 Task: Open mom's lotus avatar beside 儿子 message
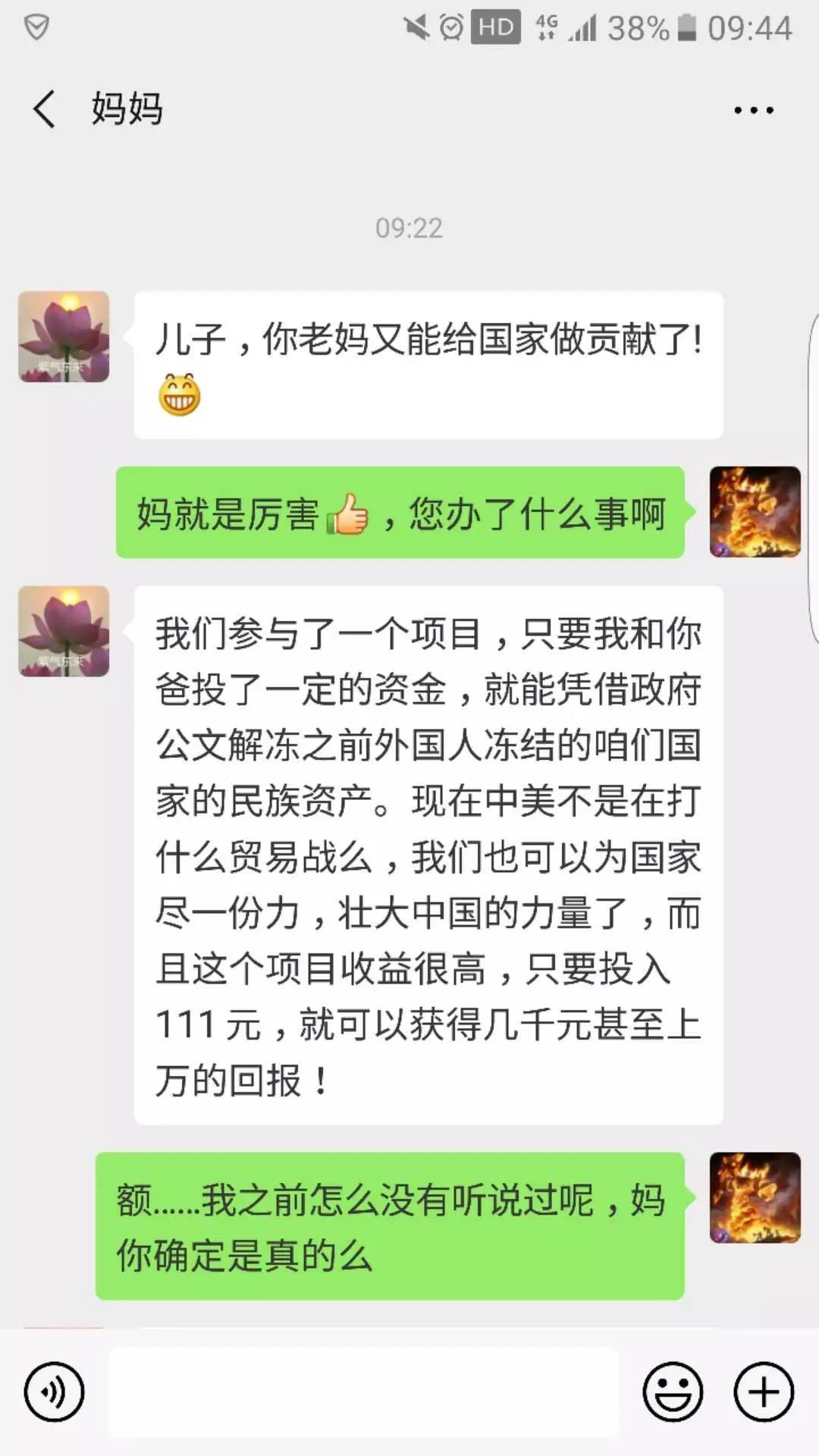[64, 337]
